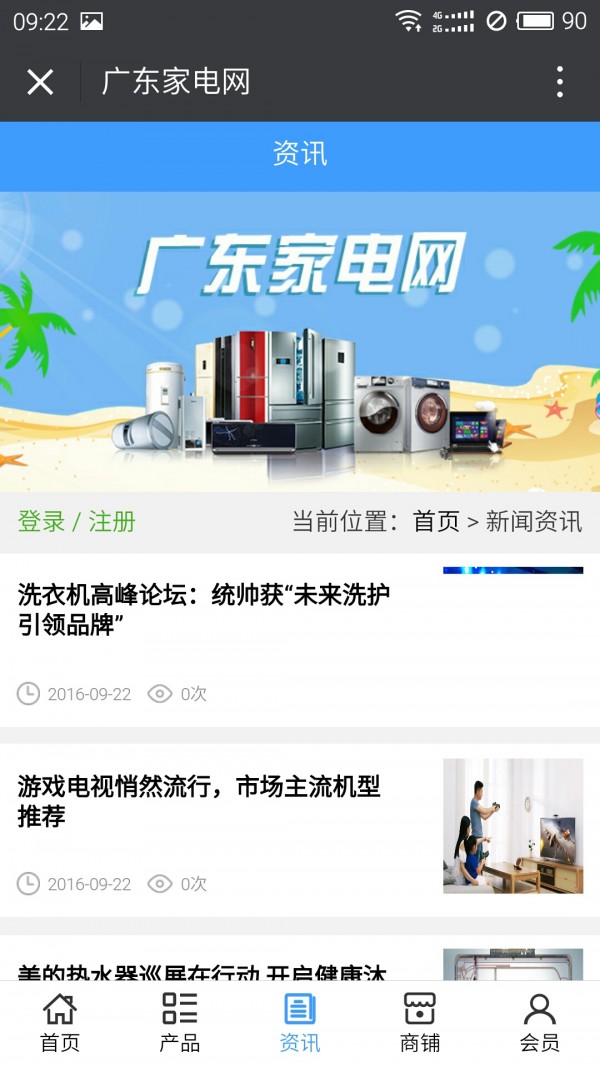Open article 洗衣机高峰论坛：统帅获“未来洗护引领品牌”
600x1067 pixels.
point(204,610)
